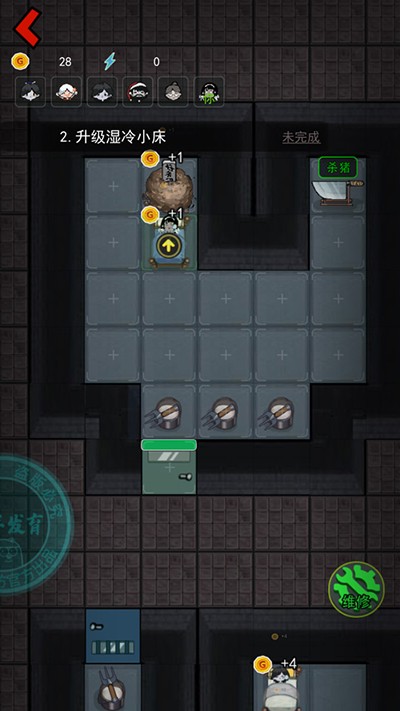Tap the green 维修 repair button
This screenshot has height=711, width=400.
[356, 589]
